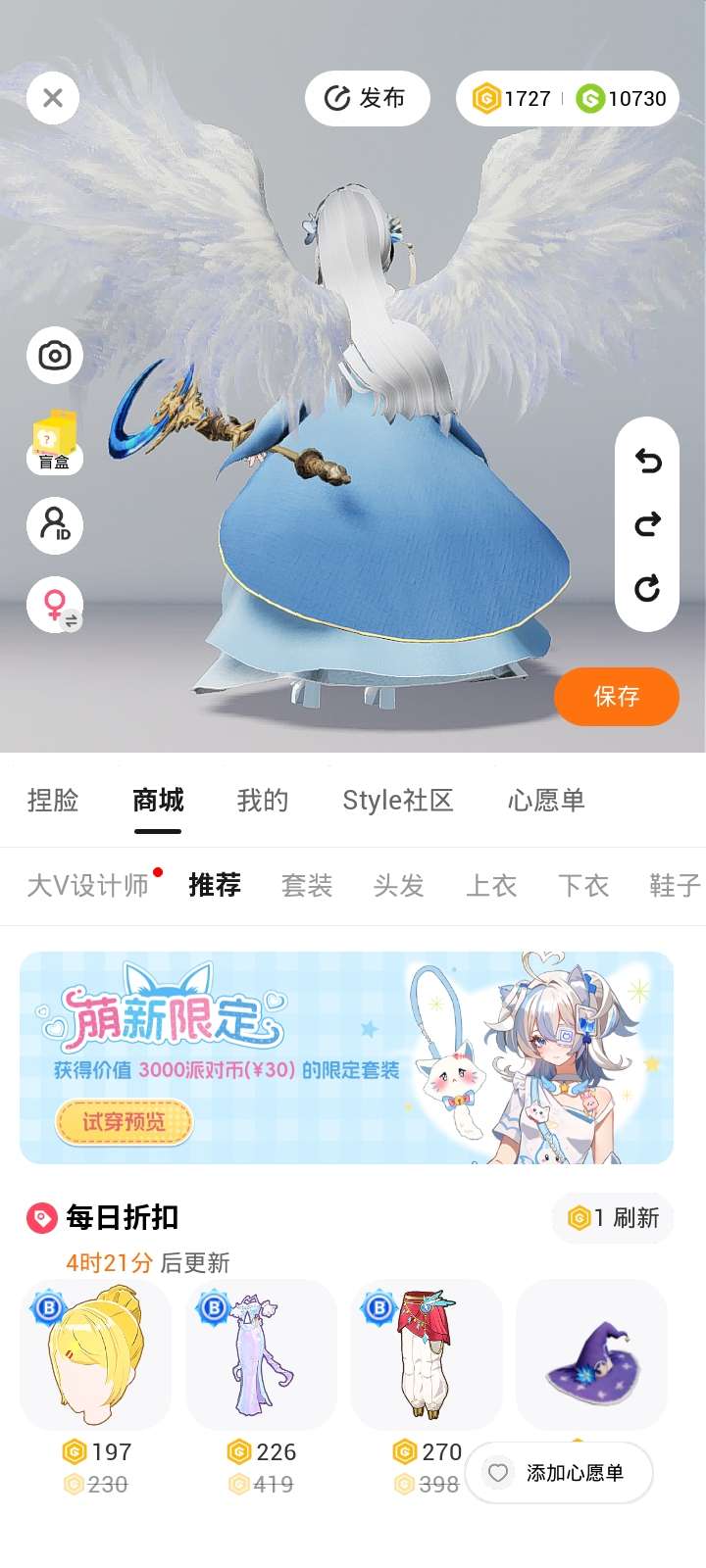Redo the outfit change
This screenshot has height=1568, width=706.
click(647, 524)
